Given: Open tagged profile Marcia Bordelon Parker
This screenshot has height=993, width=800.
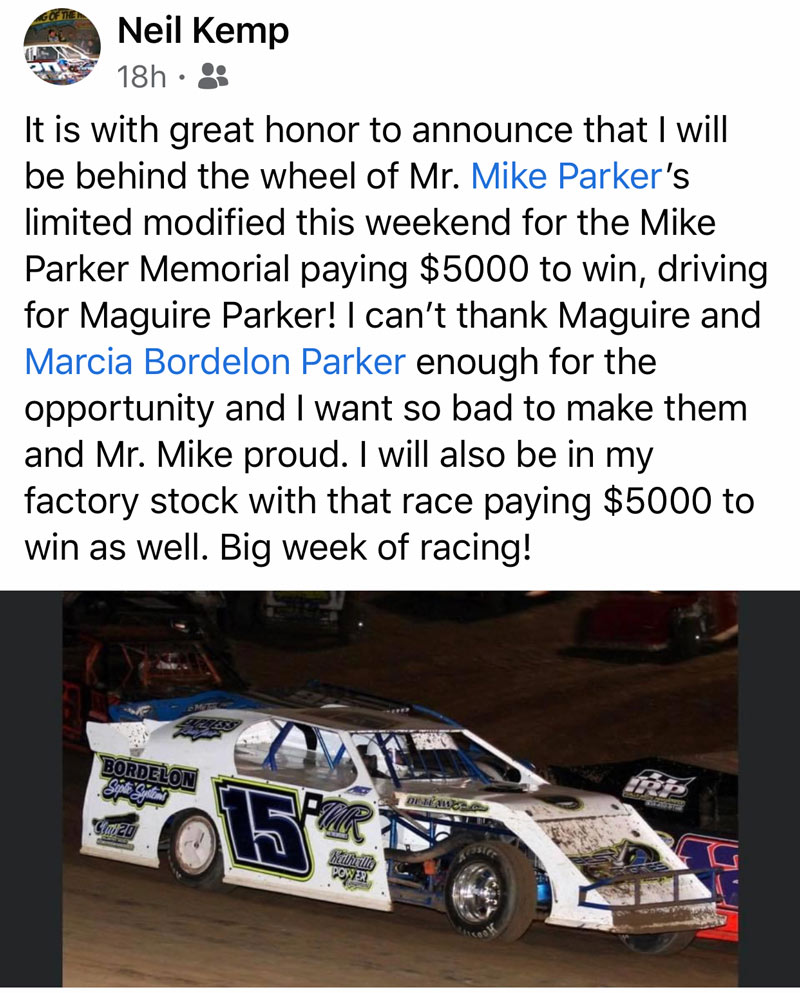Looking at the screenshot, I should pyautogui.click(x=214, y=361).
